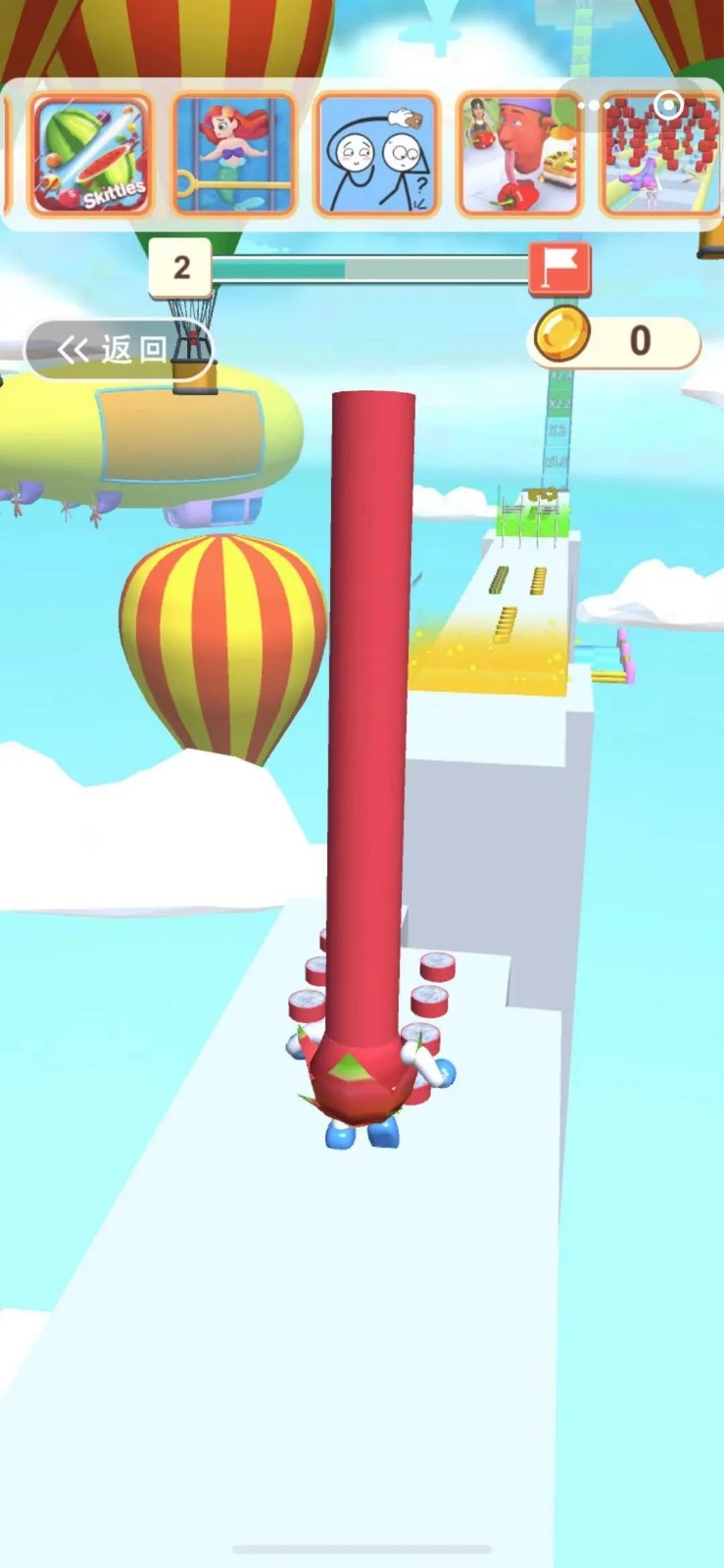The image size is (724, 1568).
Task: Open the stickman puzzle game tile
Action: (x=378, y=155)
